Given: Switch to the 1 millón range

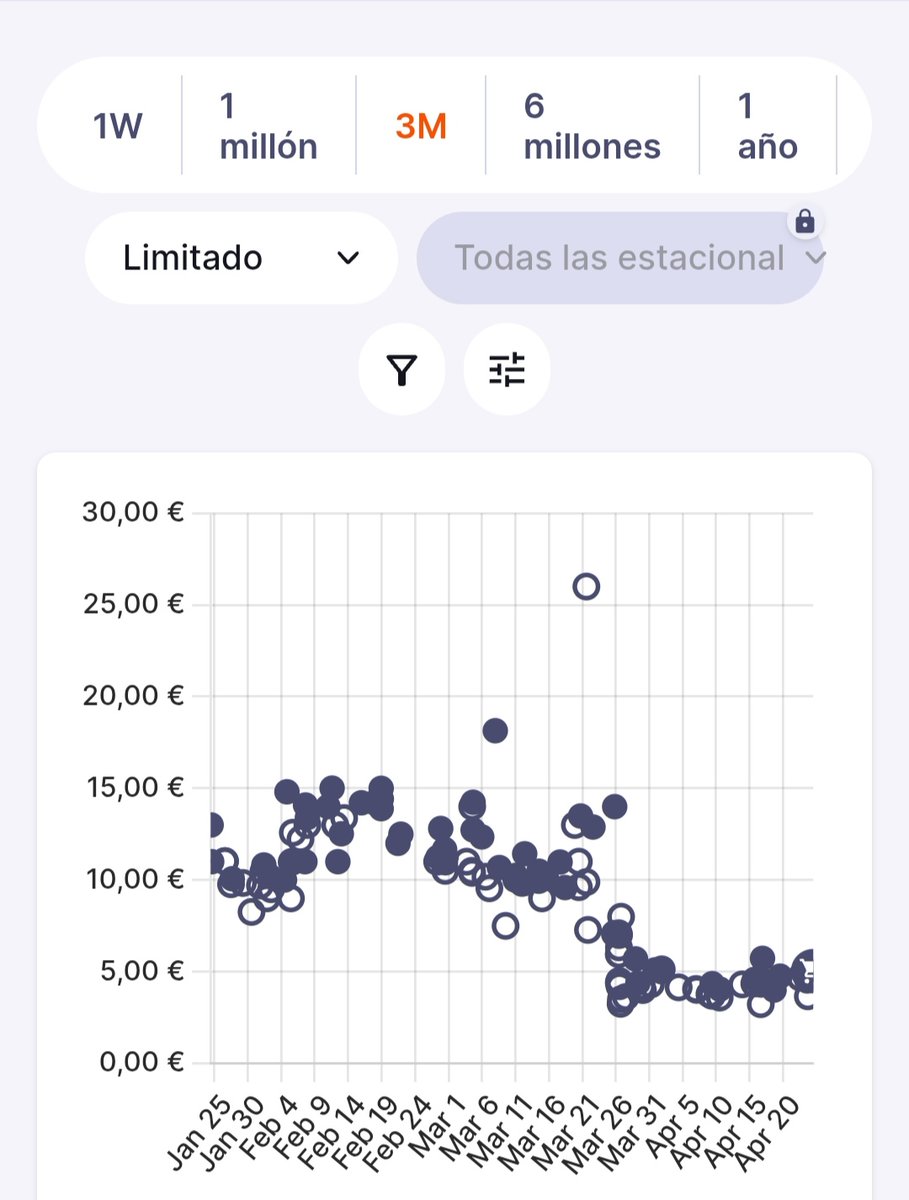Looking at the screenshot, I should pyautogui.click(x=268, y=126).
